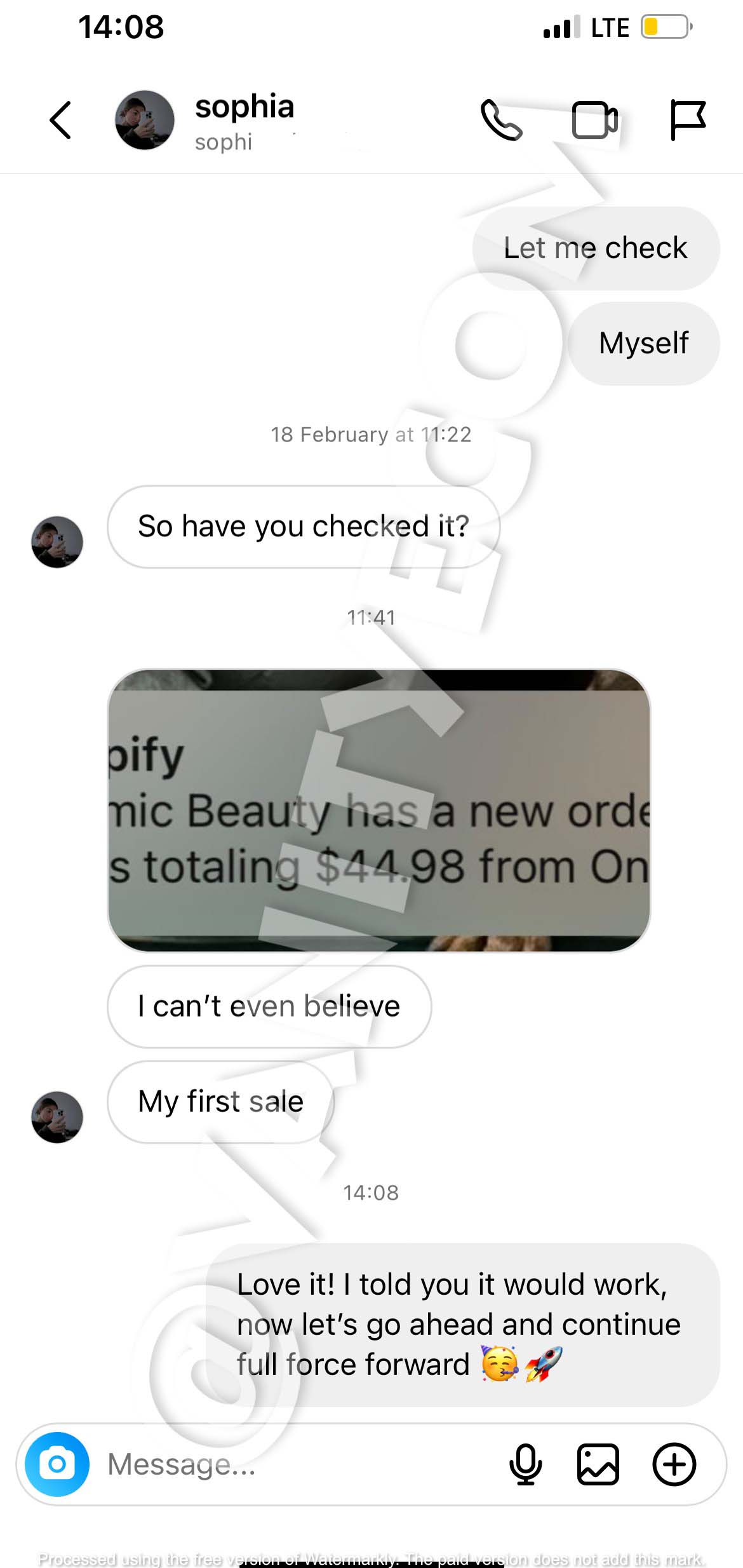The height and width of the screenshot is (1568, 743).
Task: Start a voice call with sophia
Action: tap(501, 120)
